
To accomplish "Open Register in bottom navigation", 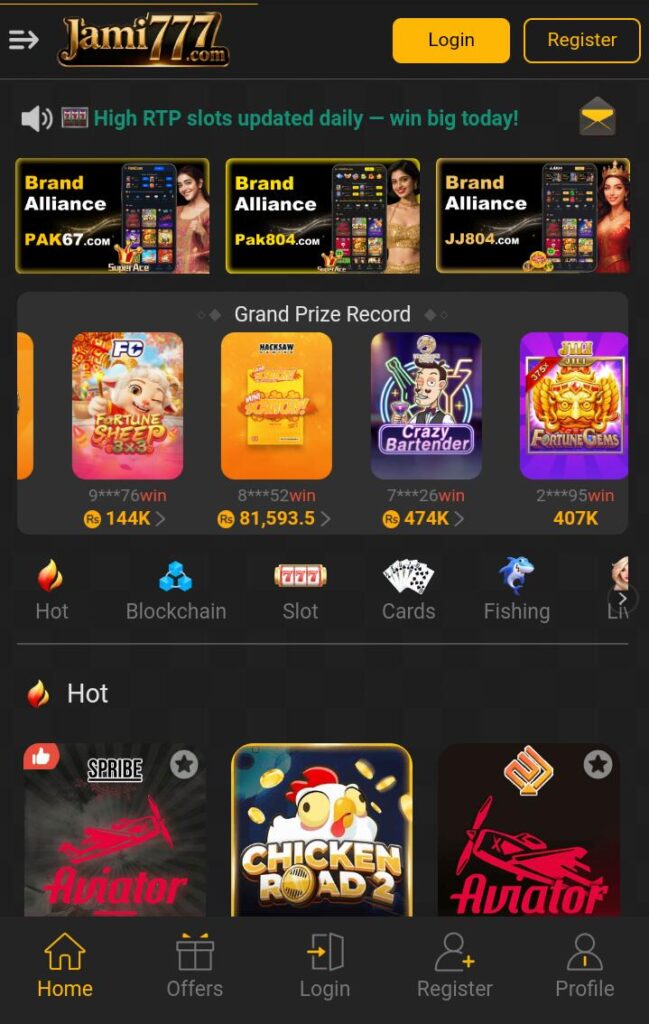I will pyautogui.click(x=454, y=967).
